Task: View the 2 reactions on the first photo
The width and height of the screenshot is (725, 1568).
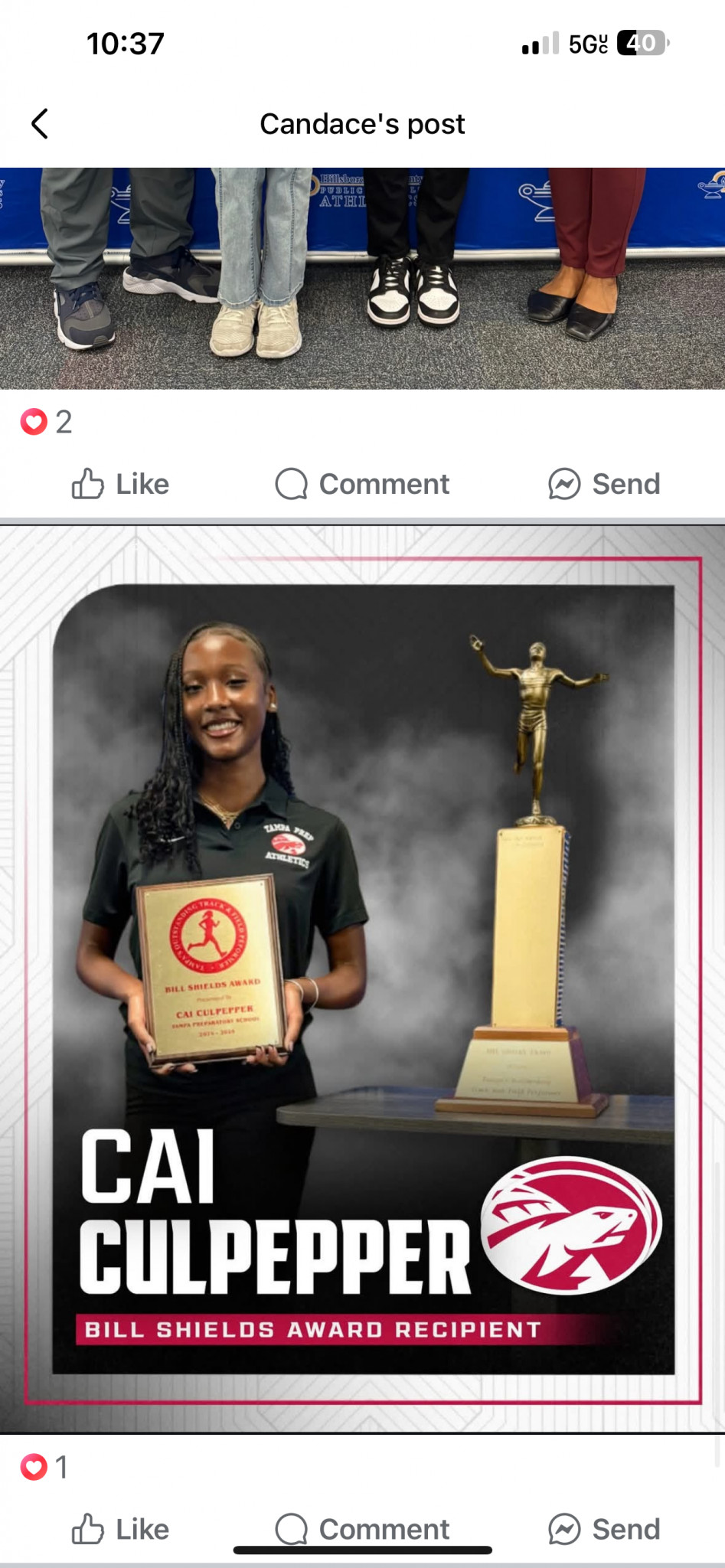Action: pyautogui.click(x=46, y=422)
